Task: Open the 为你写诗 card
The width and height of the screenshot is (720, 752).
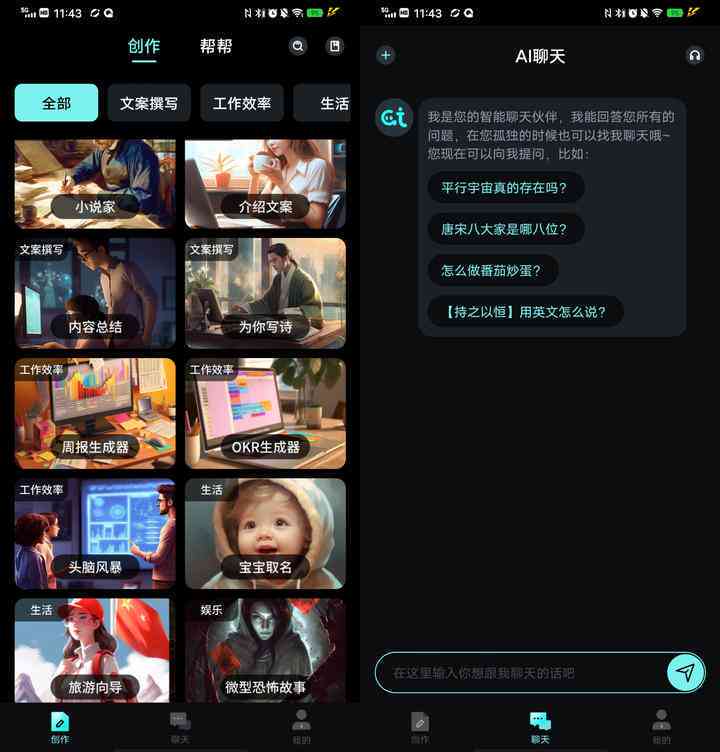Action: (265, 293)
